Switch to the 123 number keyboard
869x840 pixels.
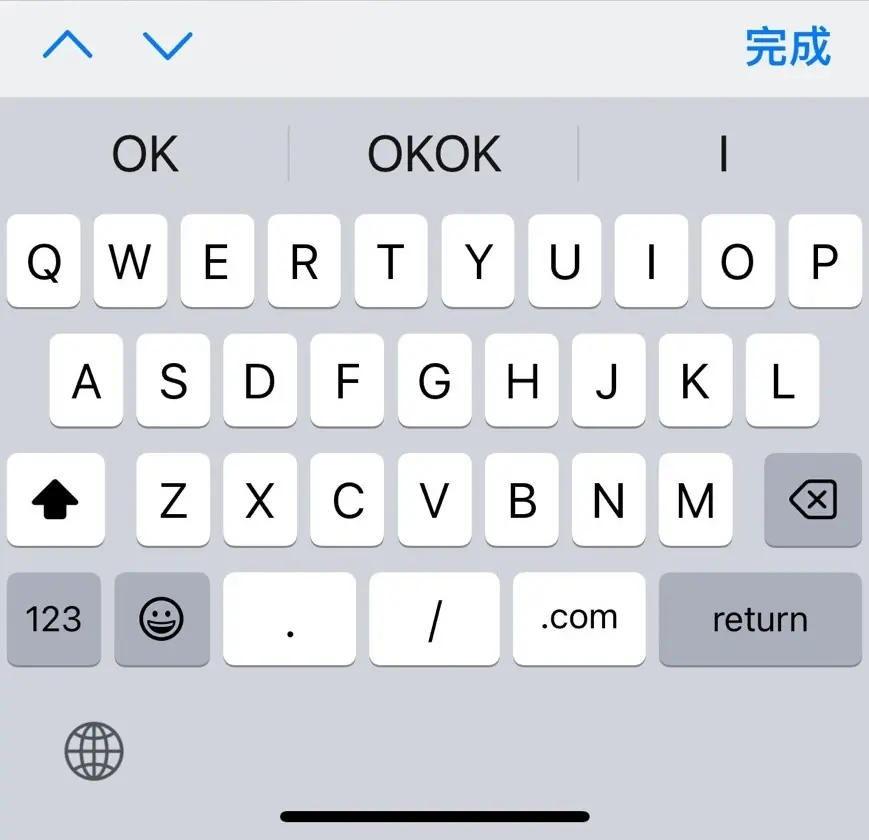tap(53, 619)
